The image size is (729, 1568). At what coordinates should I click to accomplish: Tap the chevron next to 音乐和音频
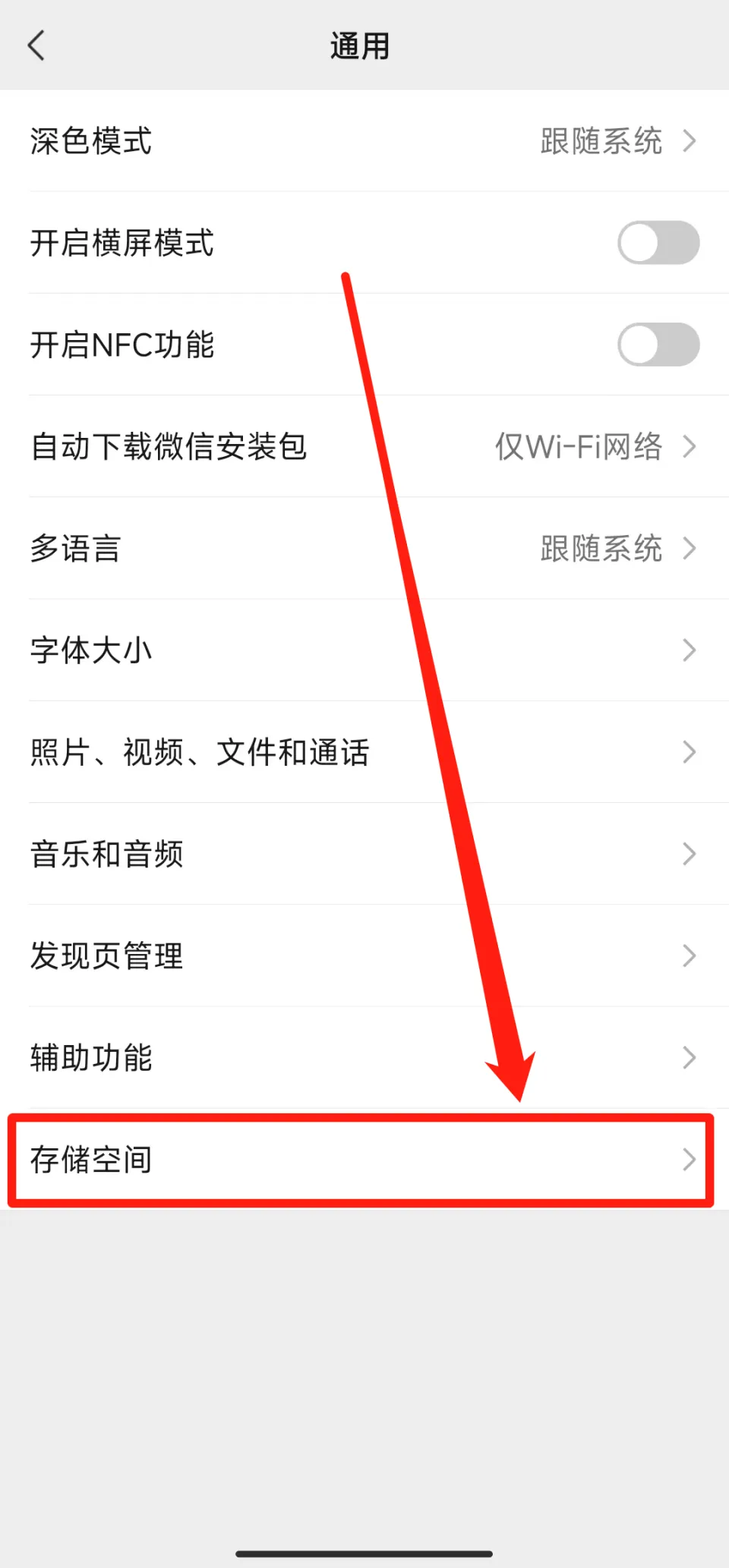tap(690, 854)
